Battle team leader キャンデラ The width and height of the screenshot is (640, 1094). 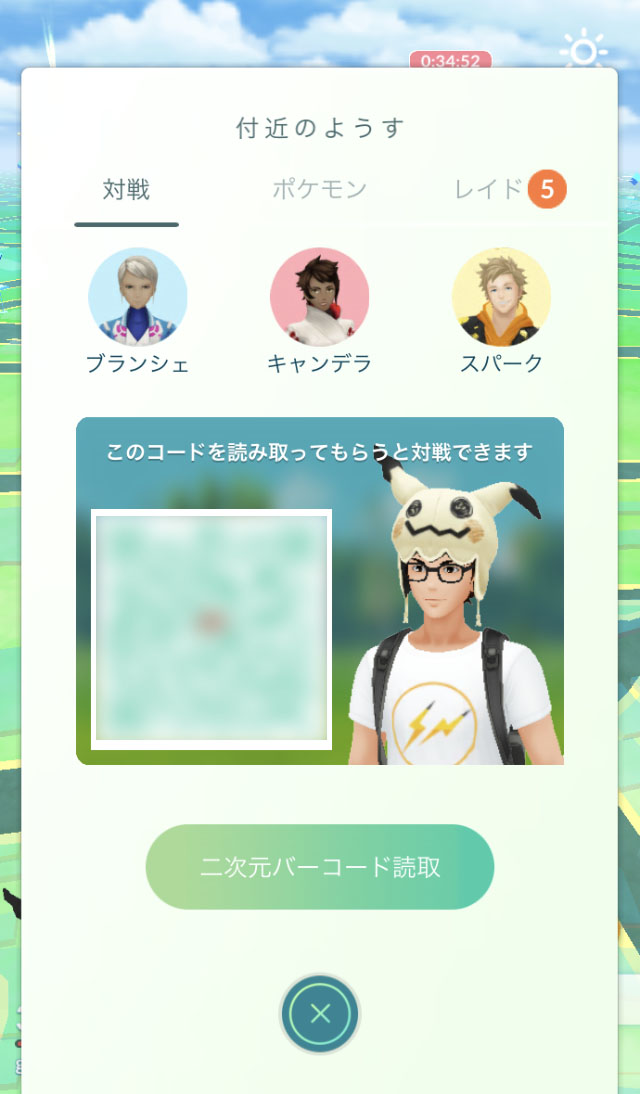320,298
